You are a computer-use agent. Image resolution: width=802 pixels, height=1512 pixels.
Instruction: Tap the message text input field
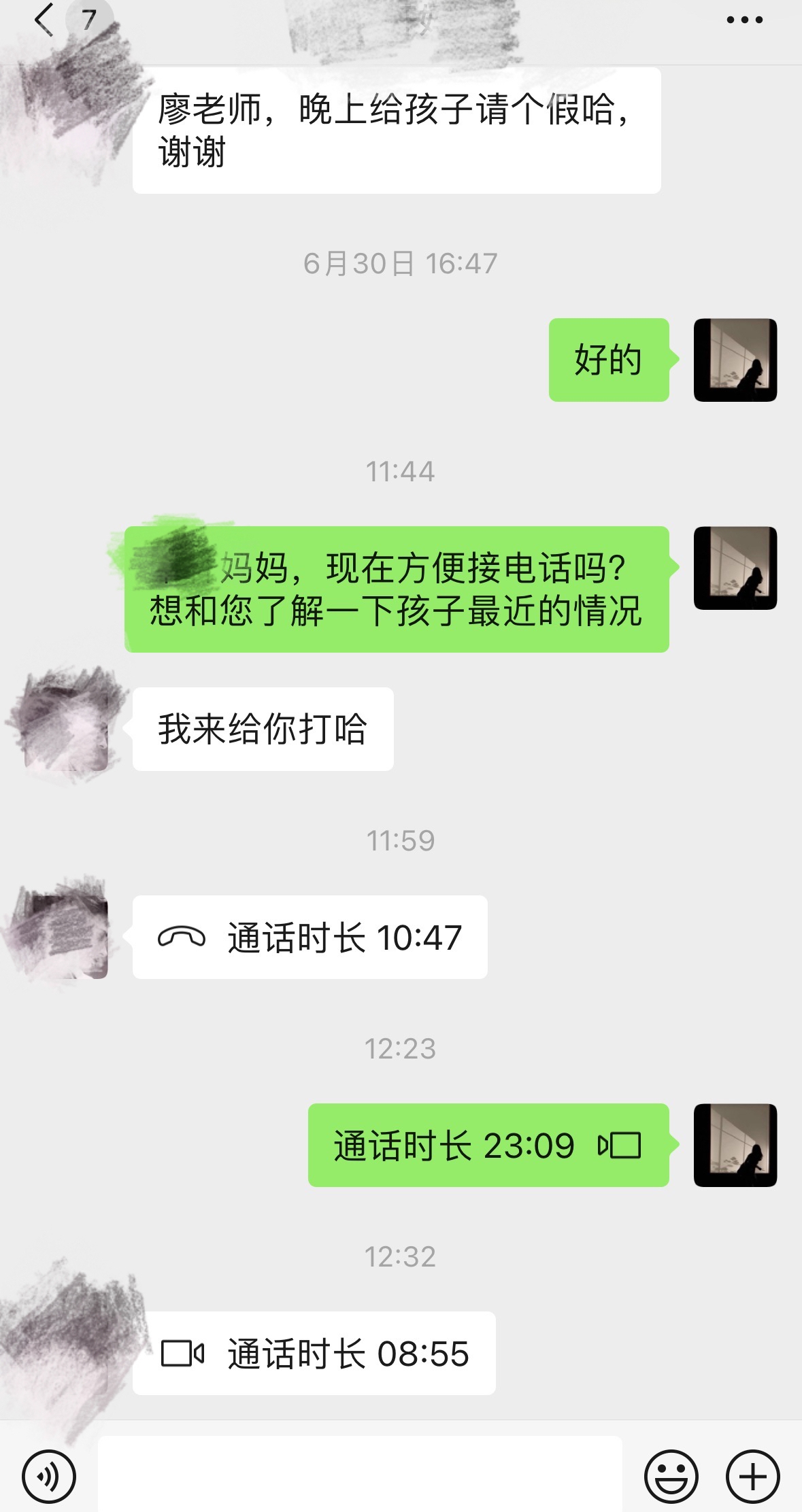click(359, 1475)
